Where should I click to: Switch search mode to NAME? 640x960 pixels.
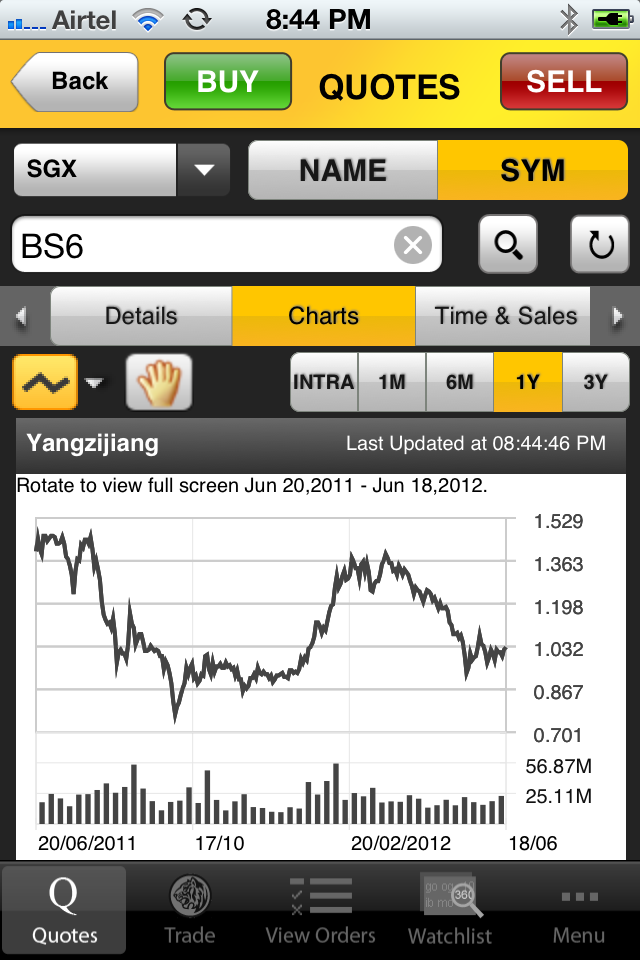342,170
